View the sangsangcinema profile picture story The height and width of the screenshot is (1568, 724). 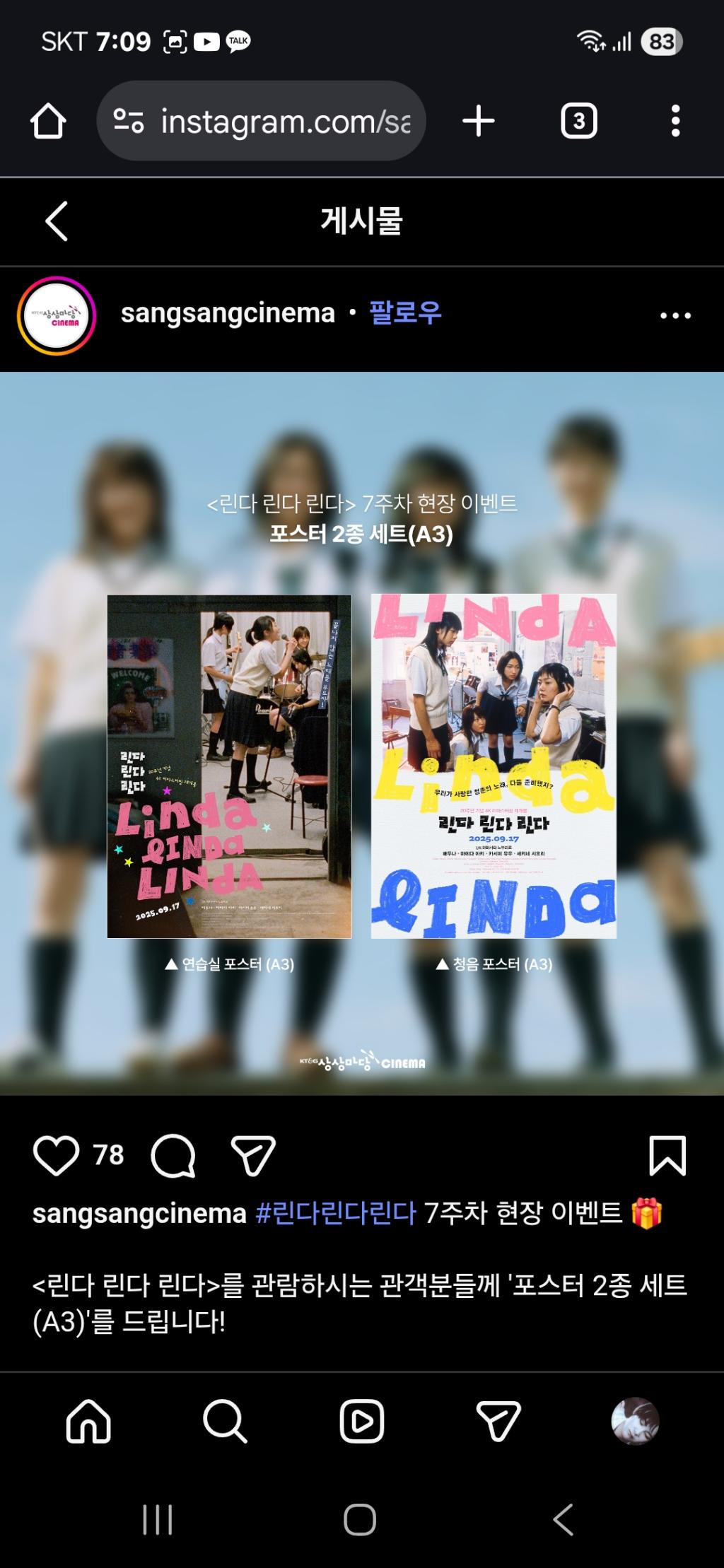click(x=57, y=315)
